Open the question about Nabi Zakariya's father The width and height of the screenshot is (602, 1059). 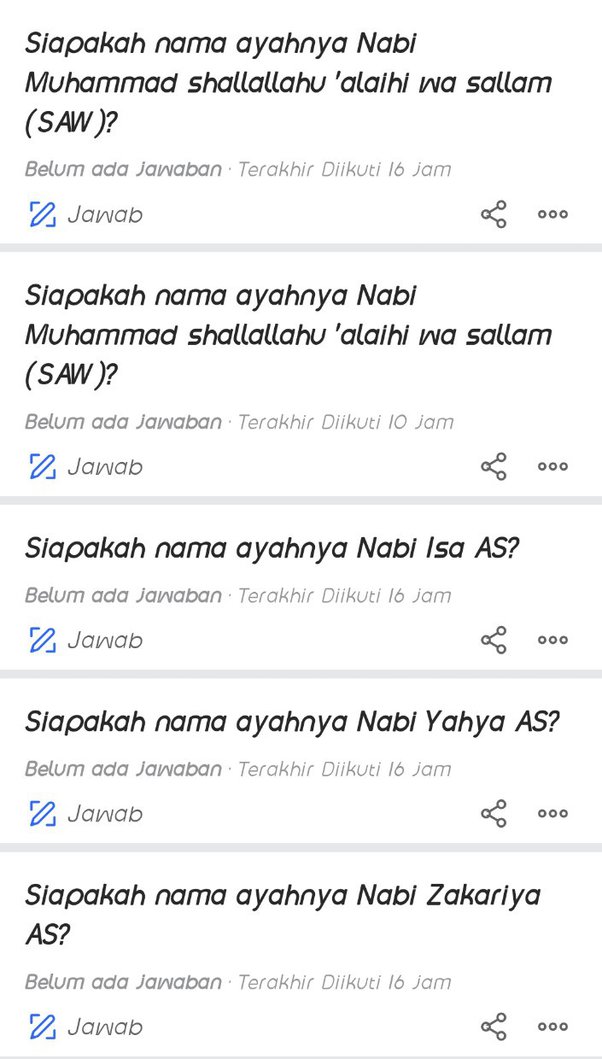click(x=282, y=913)
